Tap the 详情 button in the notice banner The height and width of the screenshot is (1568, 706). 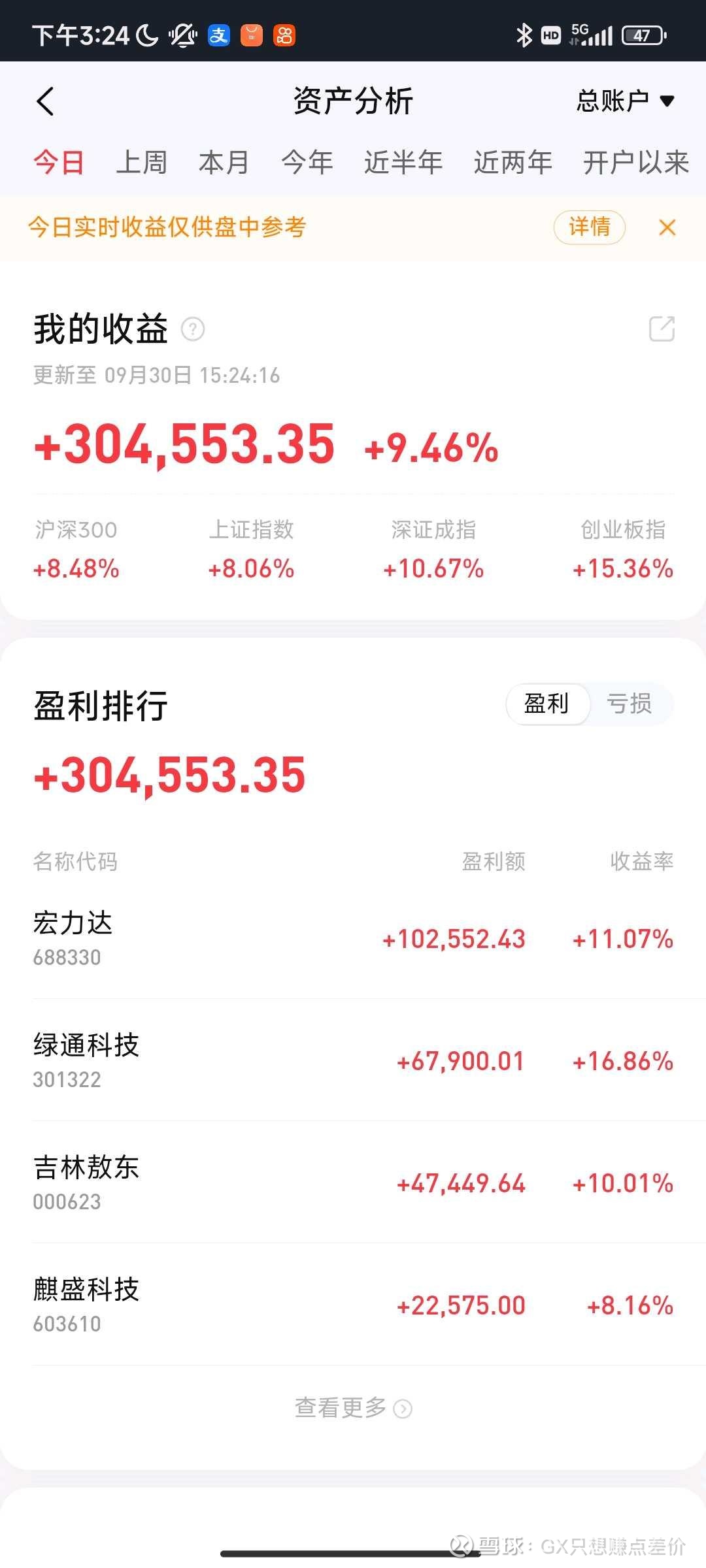(x=590, y=227)
